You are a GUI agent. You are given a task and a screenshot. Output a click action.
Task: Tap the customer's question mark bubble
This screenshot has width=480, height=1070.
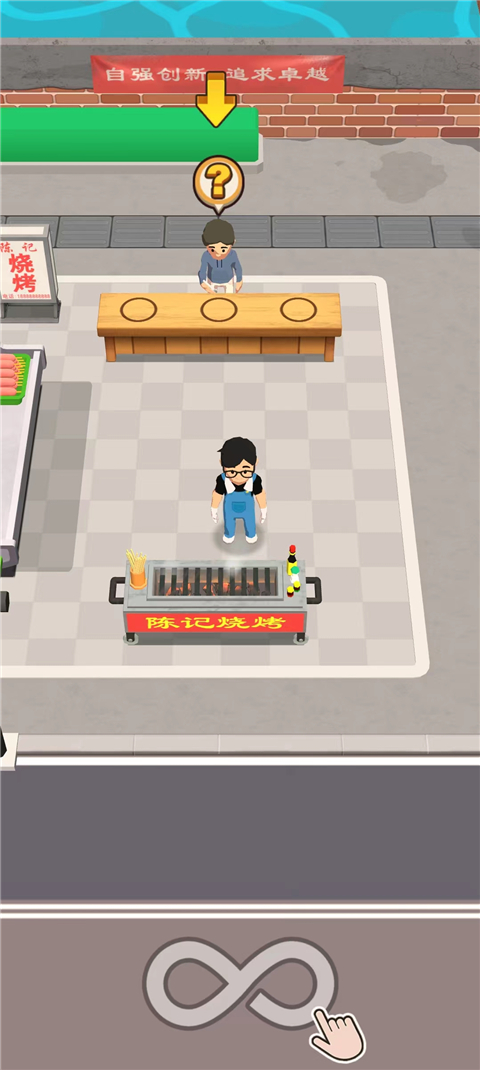coord(218,183)
